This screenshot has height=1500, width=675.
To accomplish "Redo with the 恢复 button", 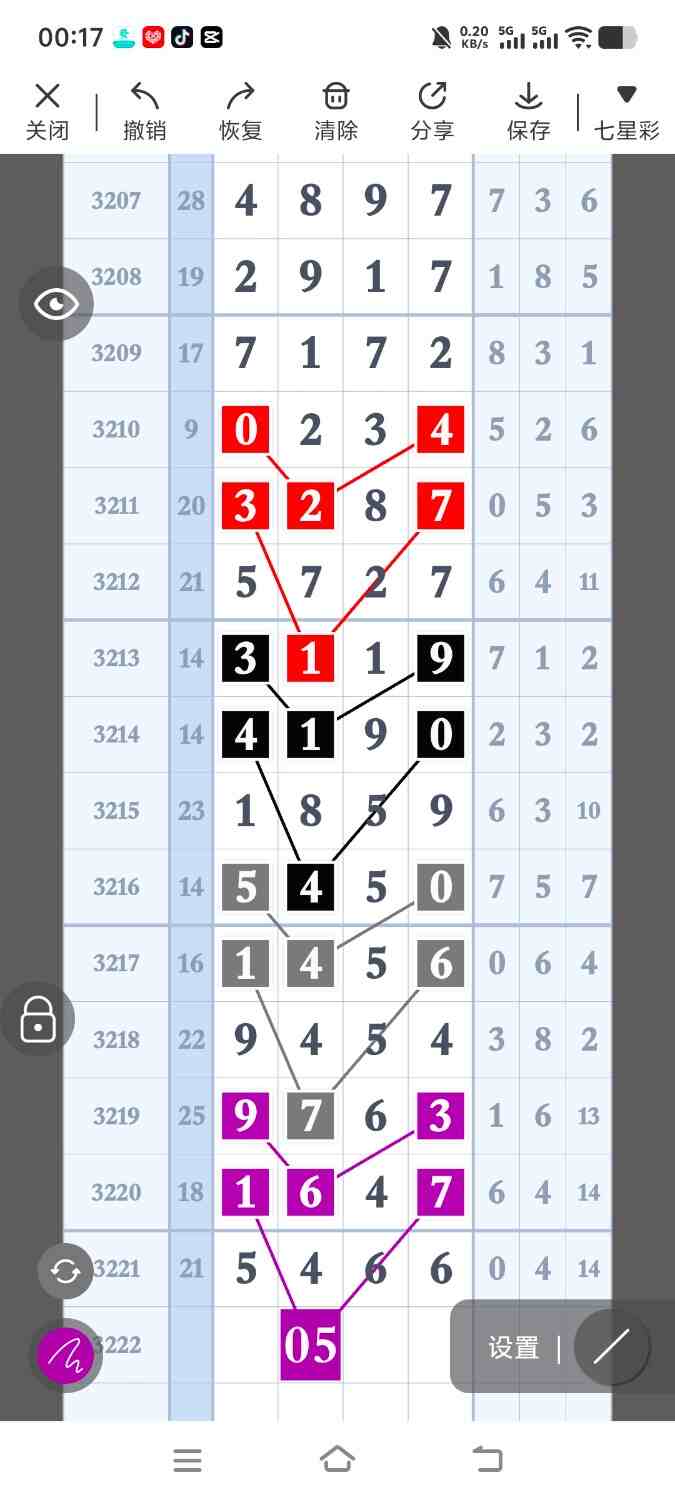I will (240, 110).
